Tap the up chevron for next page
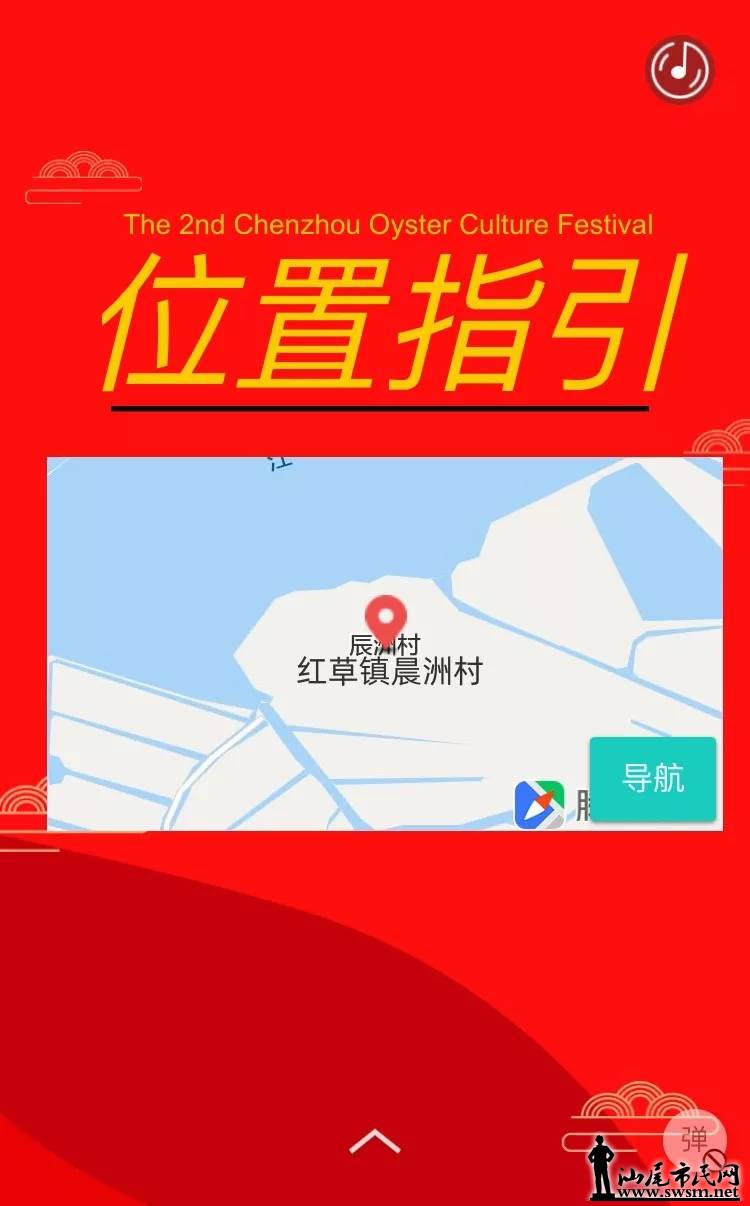The width and height of the screenshot is (750, 1206). click(375, 1141)
